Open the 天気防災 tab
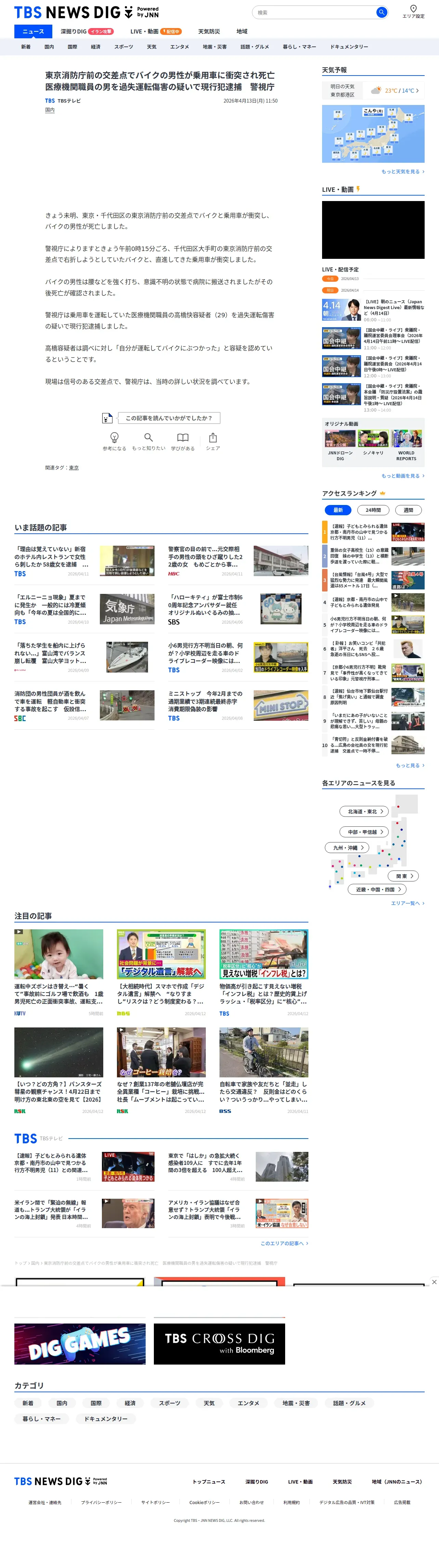 pyautogui.click(x=209, y=32)
